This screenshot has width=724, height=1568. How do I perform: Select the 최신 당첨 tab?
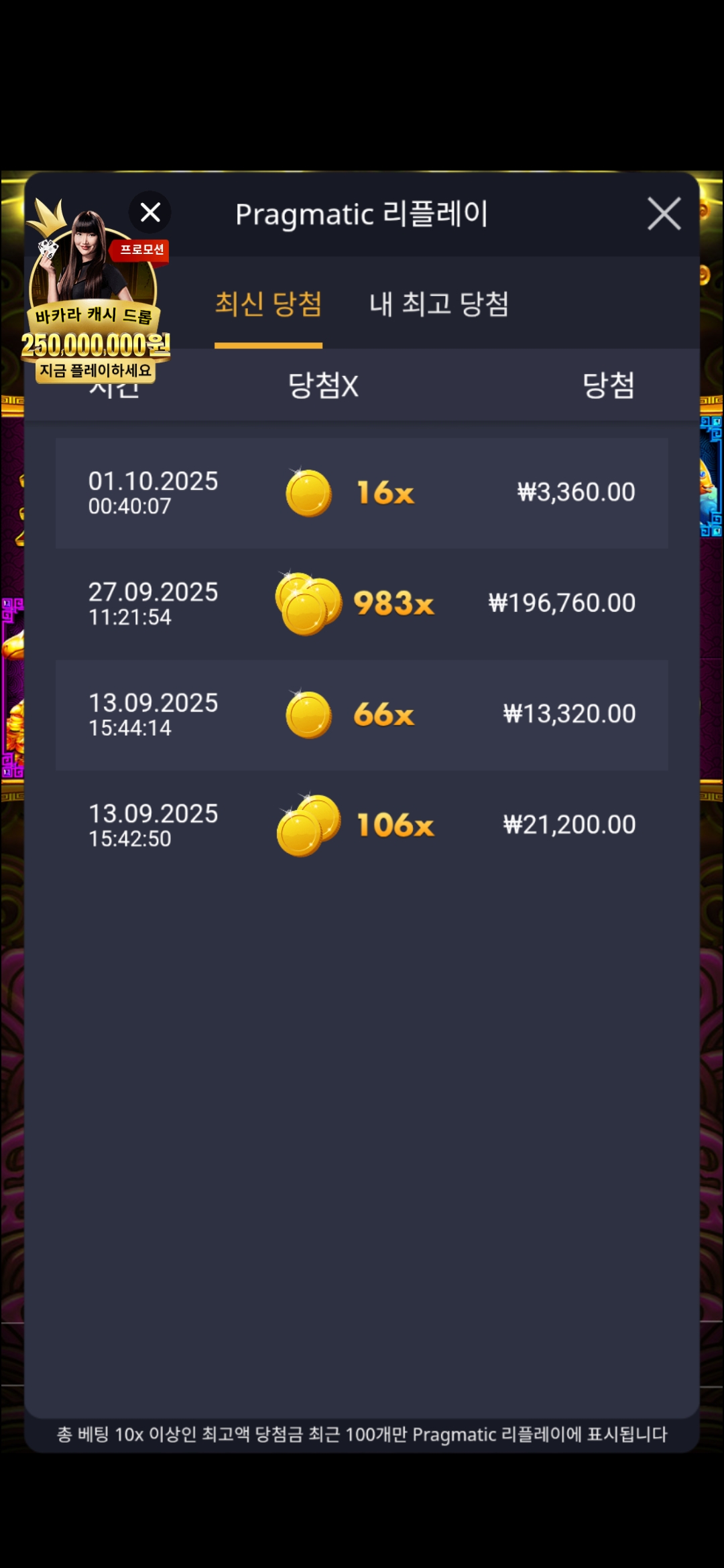[268, 304]
